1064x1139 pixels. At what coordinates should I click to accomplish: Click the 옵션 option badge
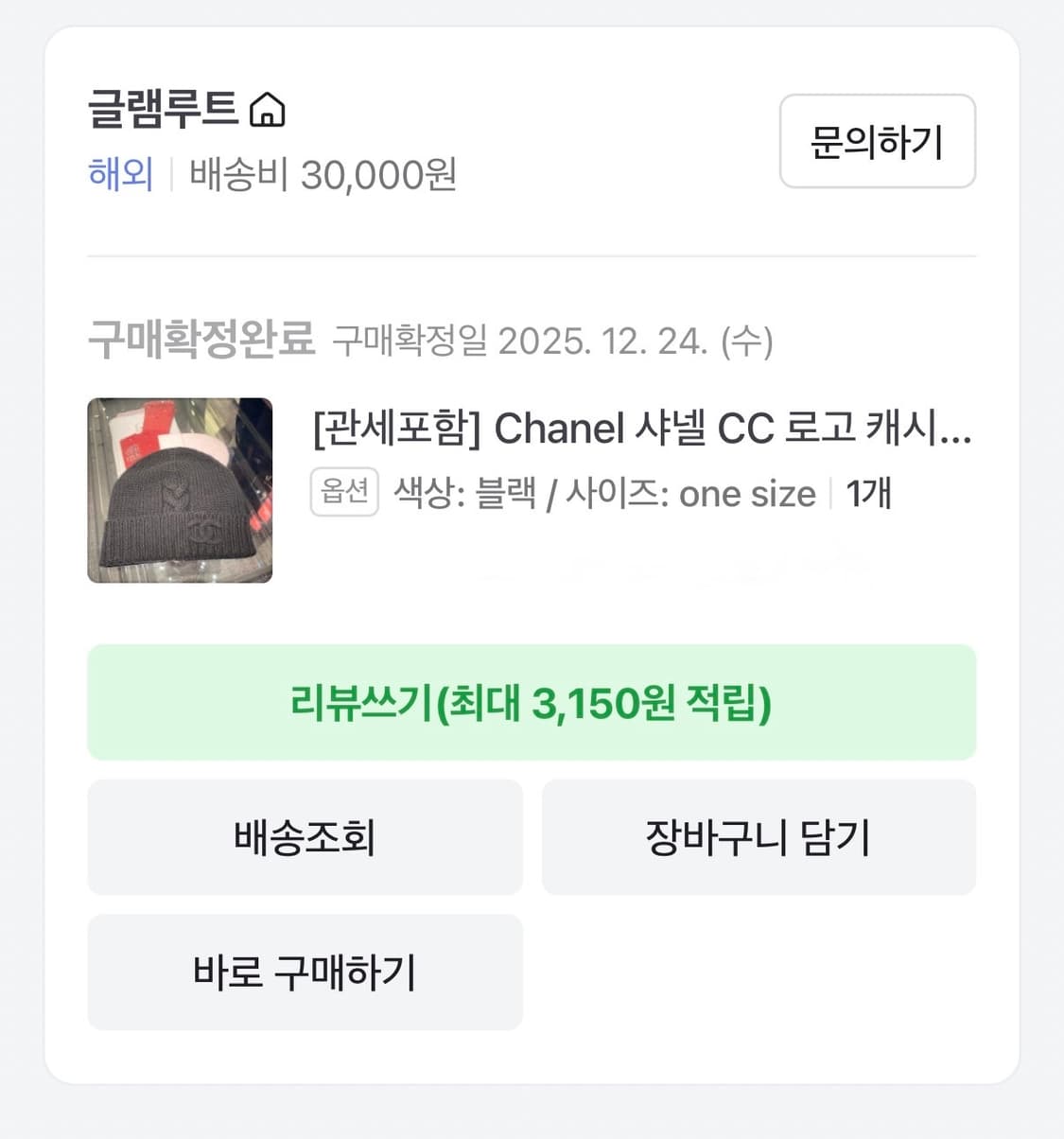pyautogui.click(x=344, y=492)
